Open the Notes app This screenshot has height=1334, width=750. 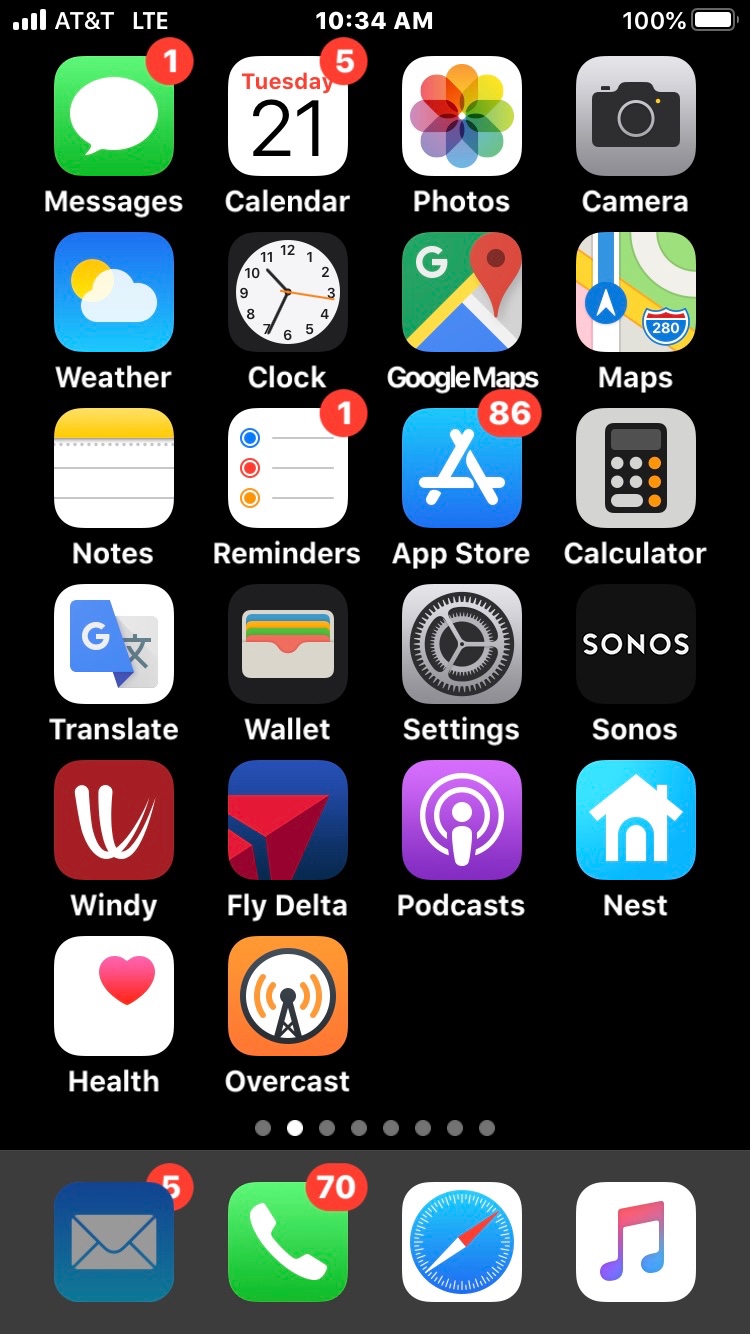(114, 468)
